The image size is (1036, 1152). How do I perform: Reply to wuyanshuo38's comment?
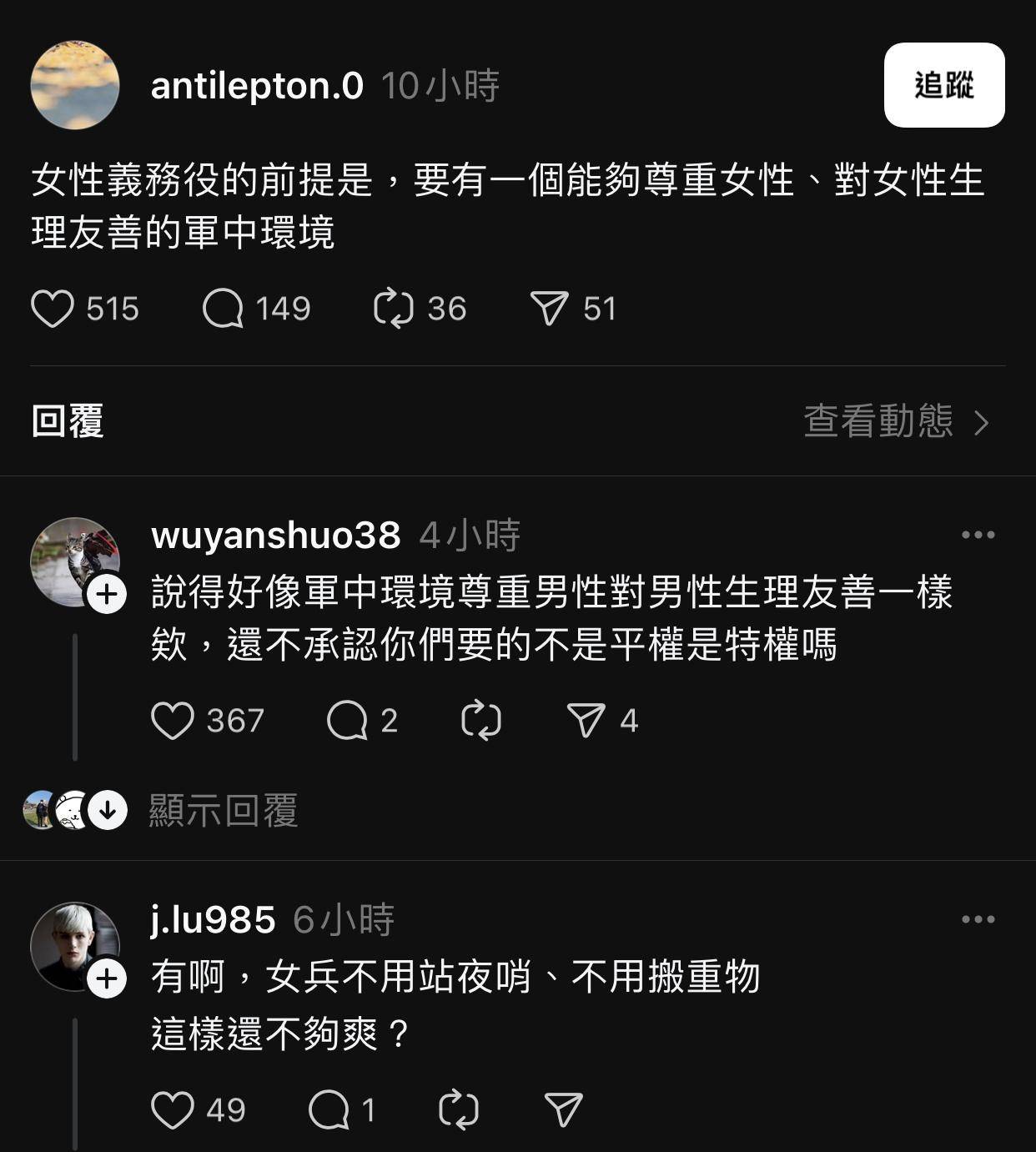click(347, 721)
